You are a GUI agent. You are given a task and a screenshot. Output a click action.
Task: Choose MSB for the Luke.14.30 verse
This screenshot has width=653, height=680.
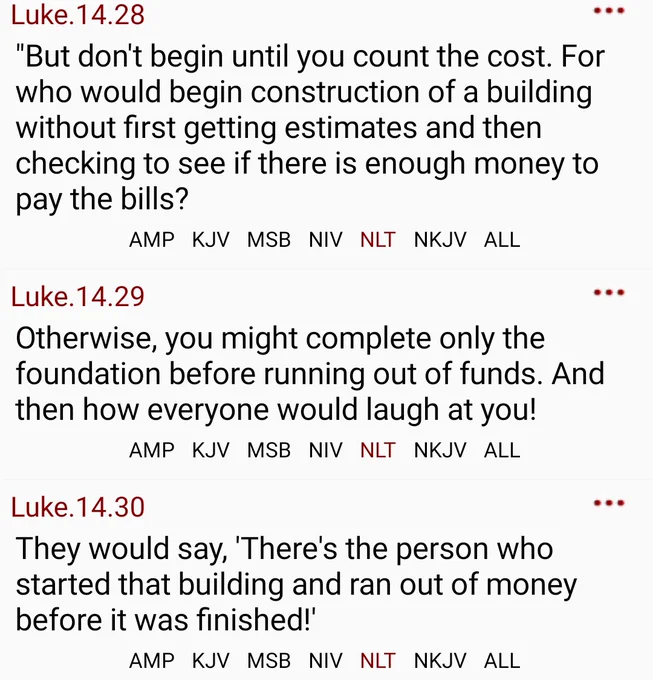(x=269, y=661)
